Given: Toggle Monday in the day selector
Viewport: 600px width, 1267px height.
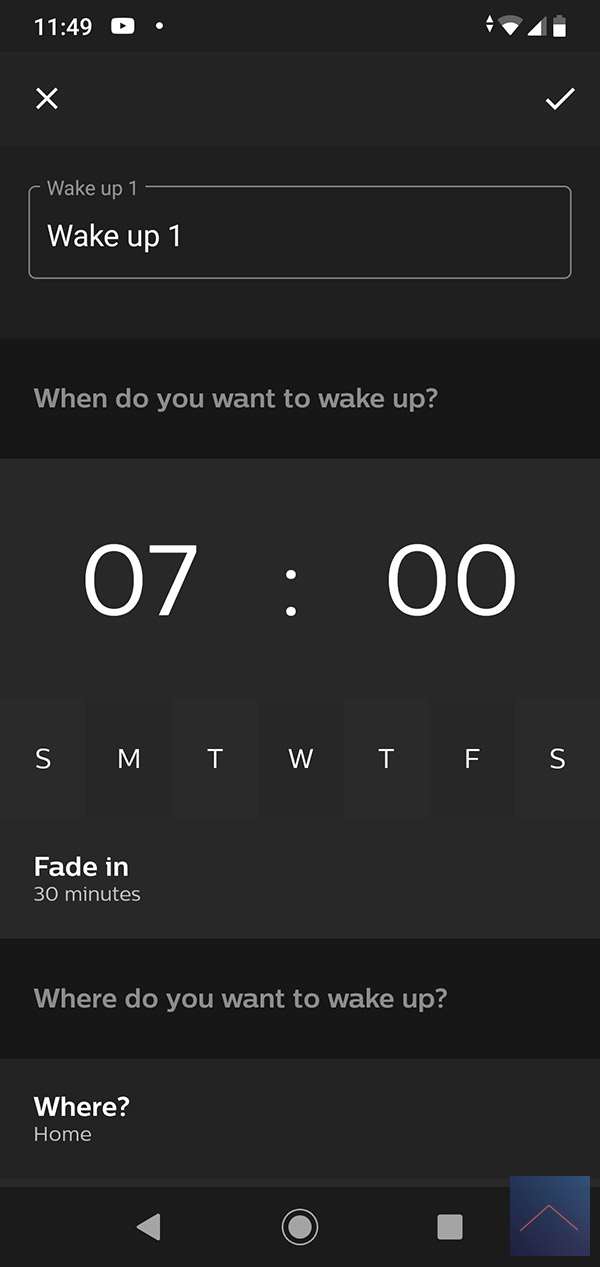Looking at the screenshot, I should [129, 759].
